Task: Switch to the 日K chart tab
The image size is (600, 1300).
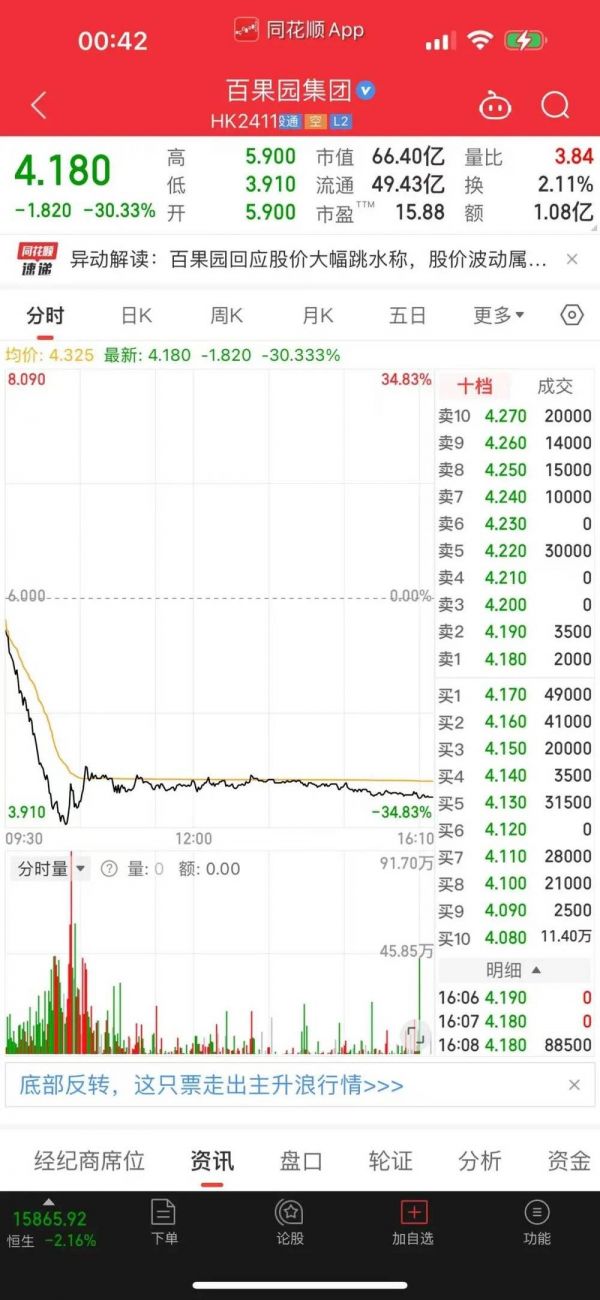Action: (136, 316)
